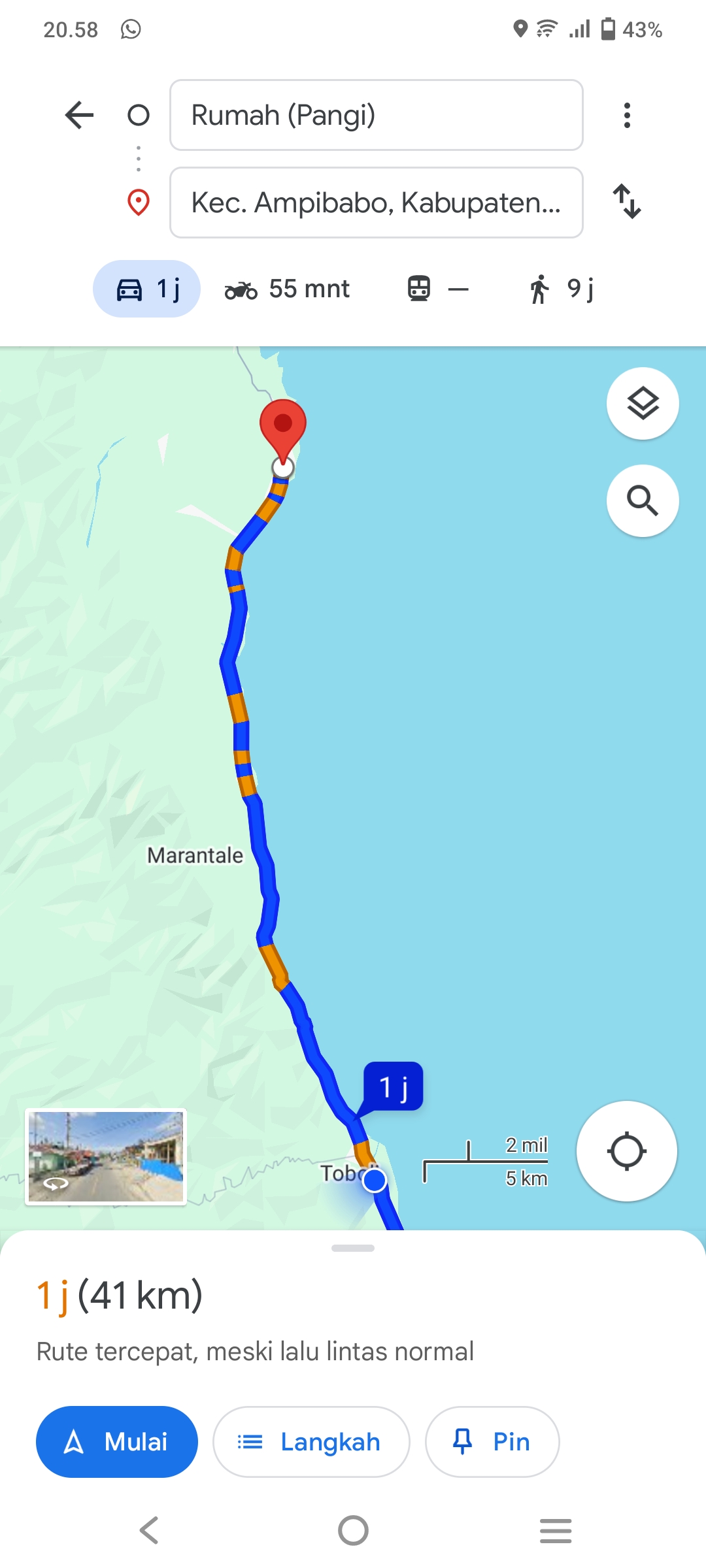Open recent apps
706x1568 pixels.
pos(556,1530)
